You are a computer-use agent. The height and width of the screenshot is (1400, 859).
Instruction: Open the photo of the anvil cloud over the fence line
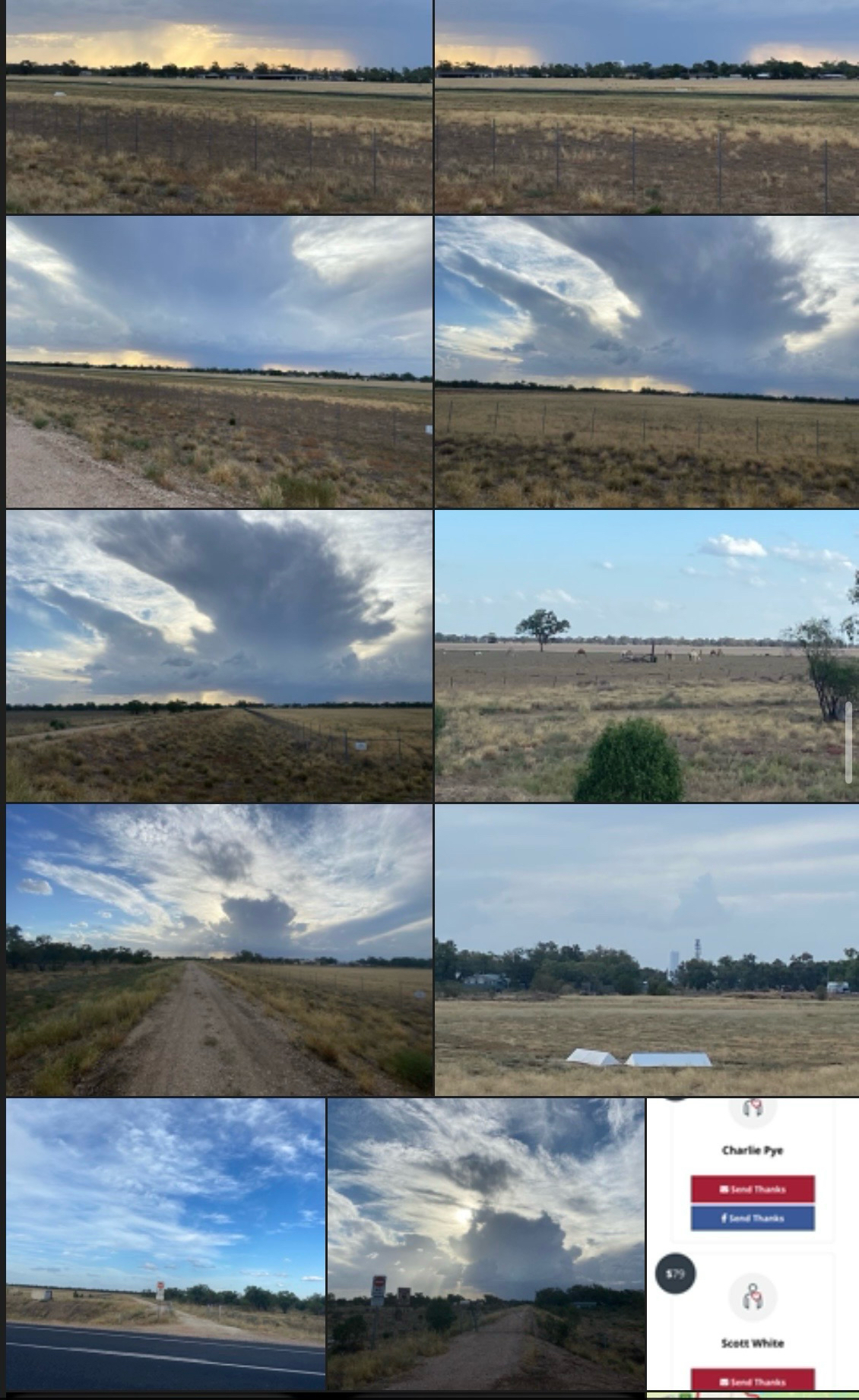[x=219, y=655]
